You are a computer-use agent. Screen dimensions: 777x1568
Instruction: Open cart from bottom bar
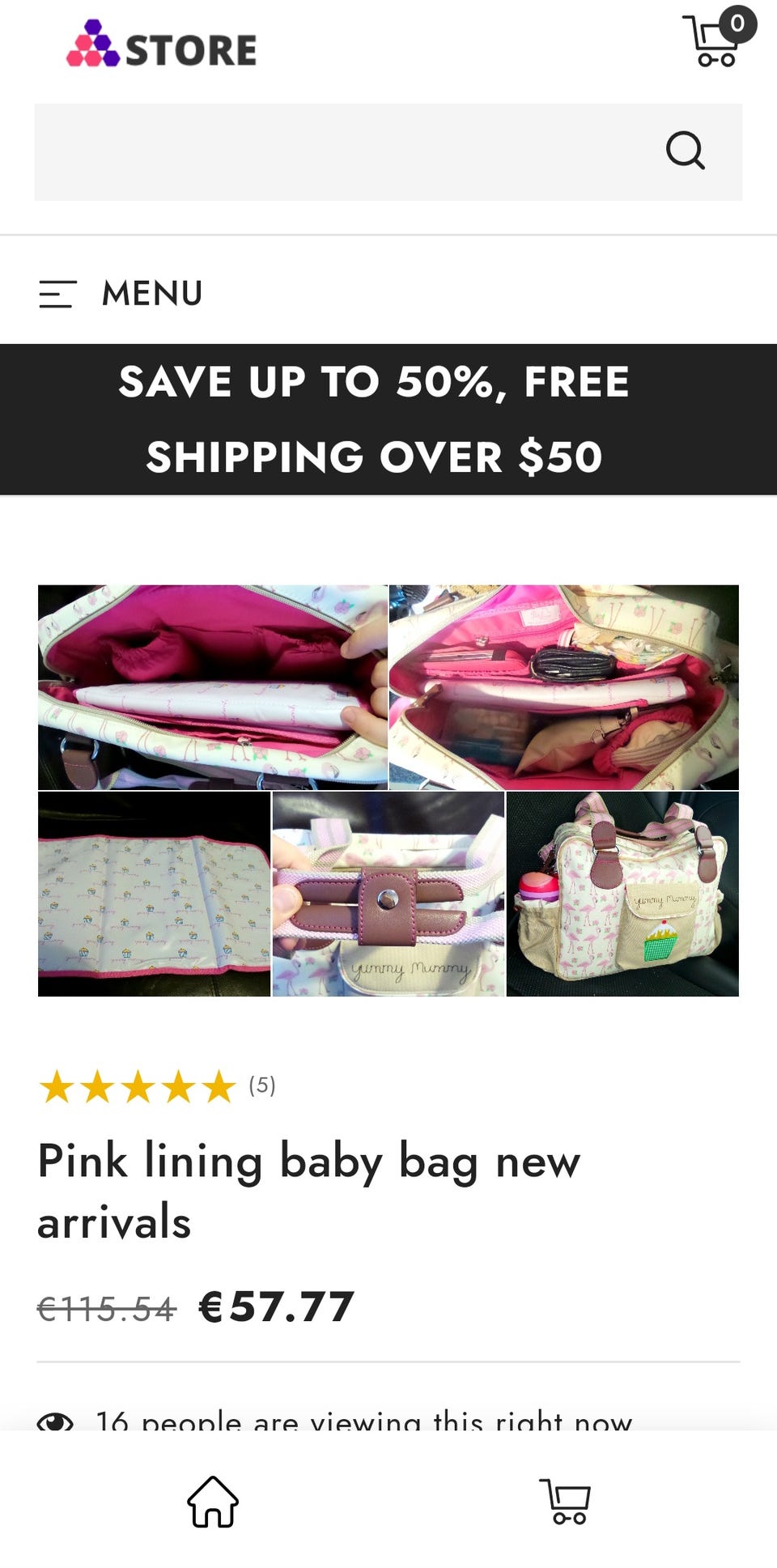coord(564,1501)
